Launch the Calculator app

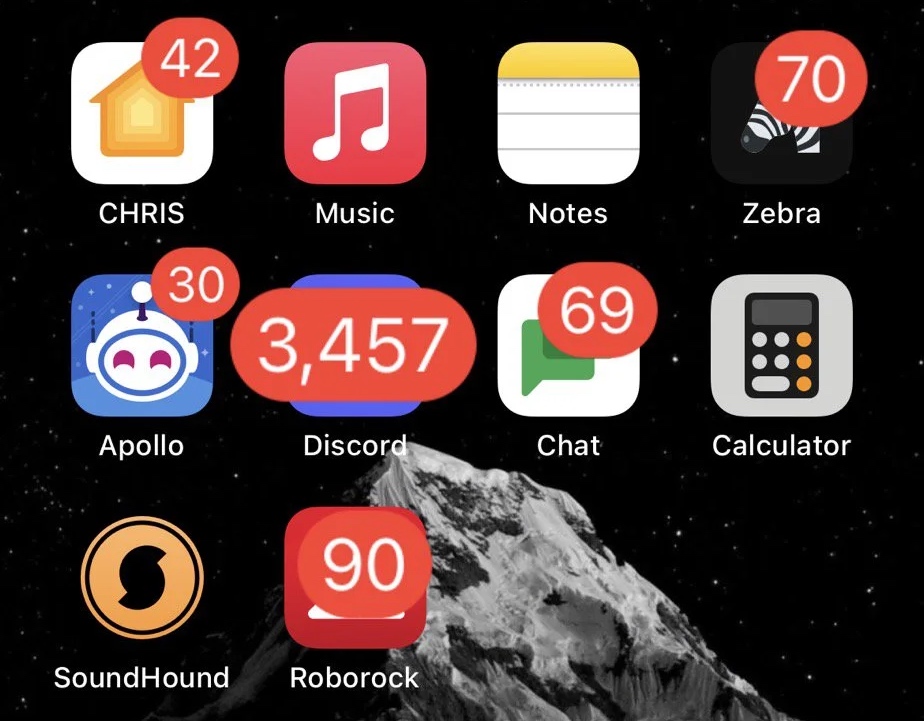(781, 345)
